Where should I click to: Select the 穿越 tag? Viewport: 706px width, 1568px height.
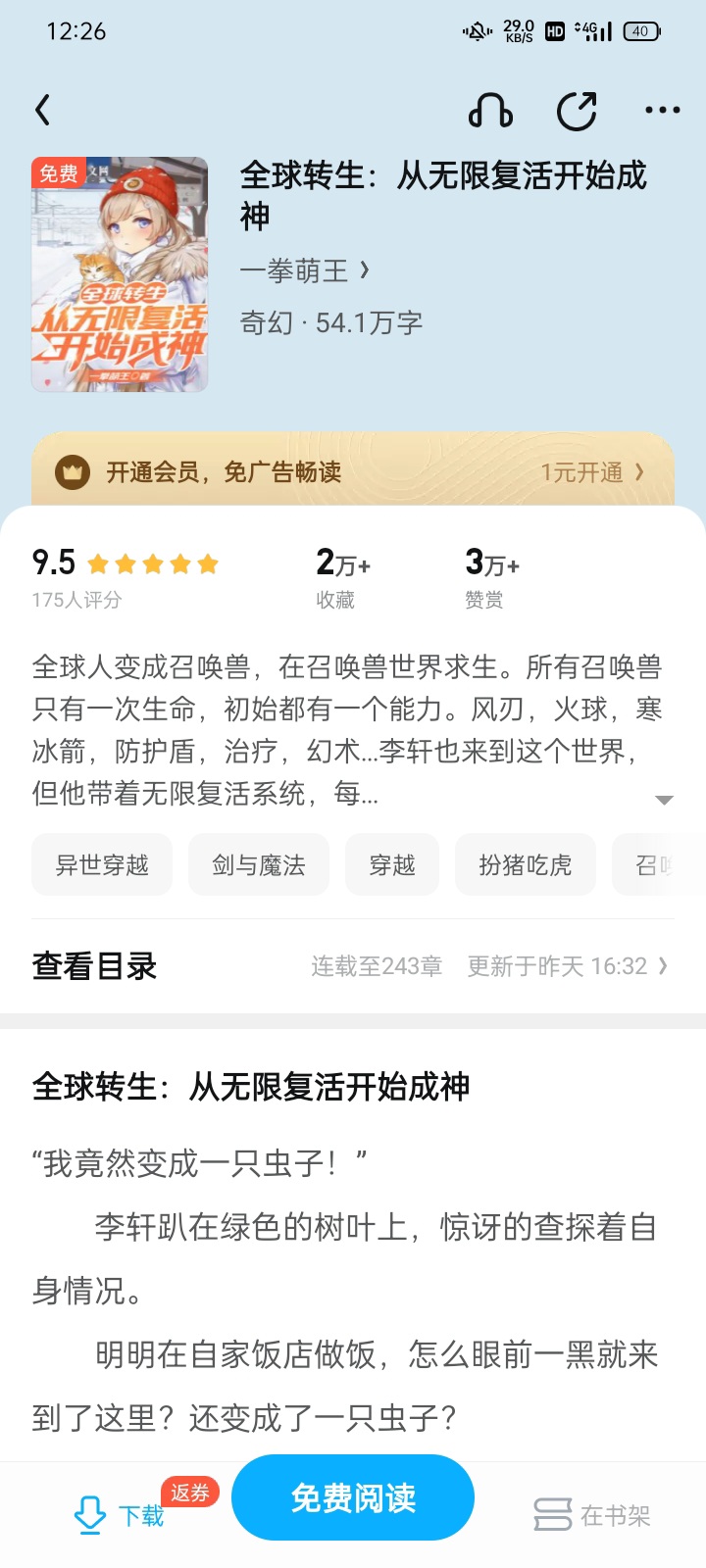[392, 864]
